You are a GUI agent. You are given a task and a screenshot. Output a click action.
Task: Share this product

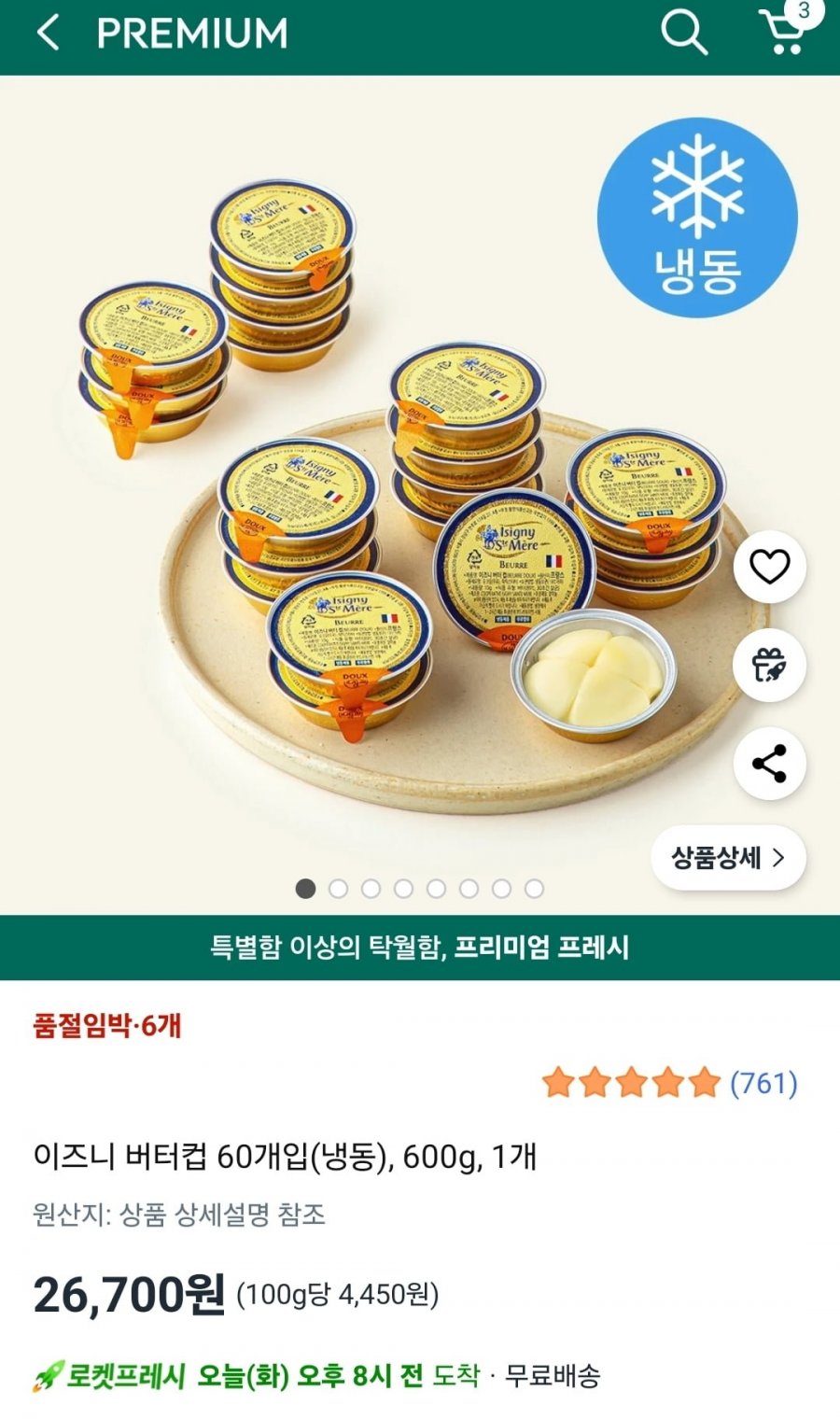tap(769, 764)
